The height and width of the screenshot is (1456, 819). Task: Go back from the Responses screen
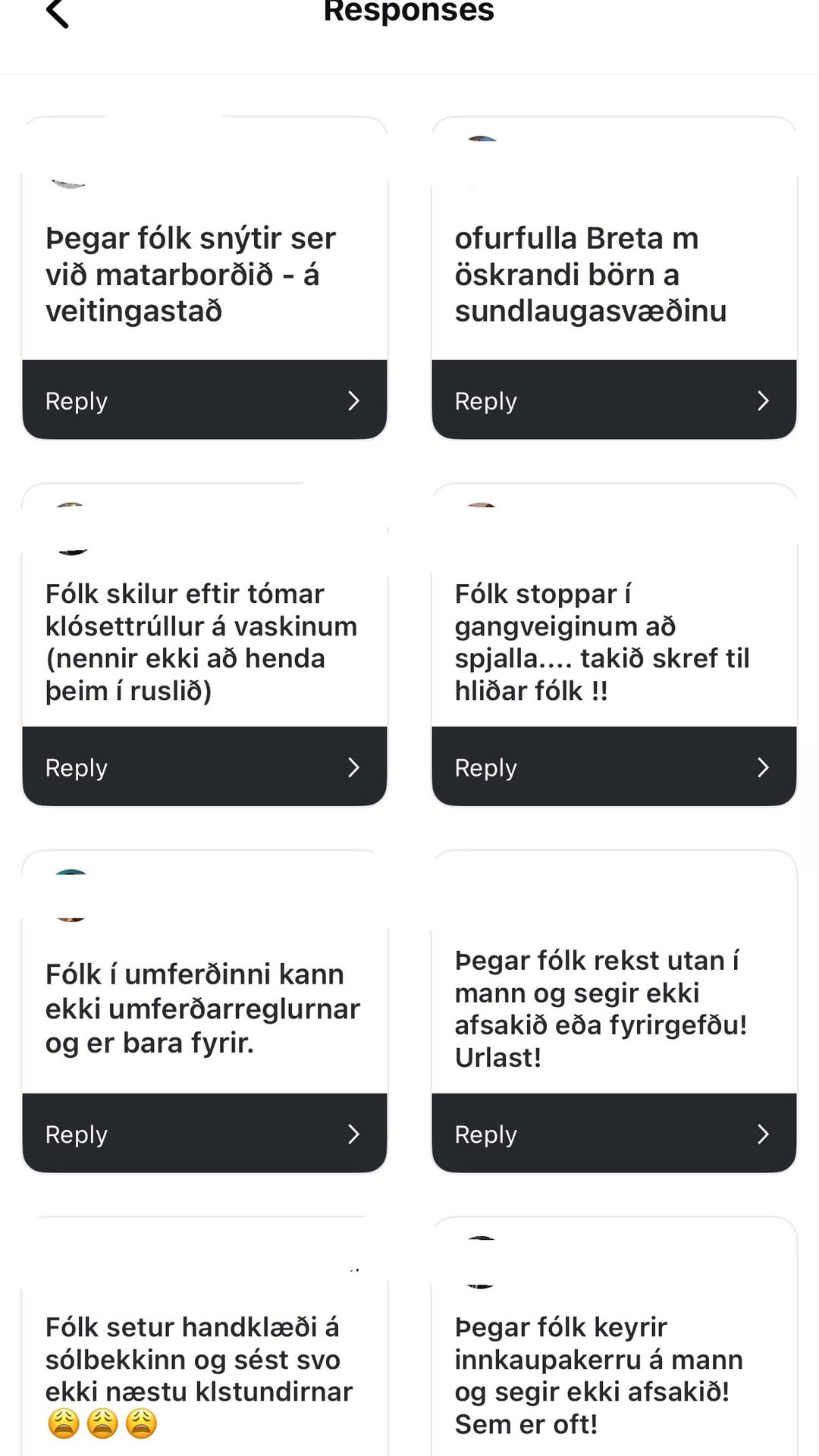[58, 14]
